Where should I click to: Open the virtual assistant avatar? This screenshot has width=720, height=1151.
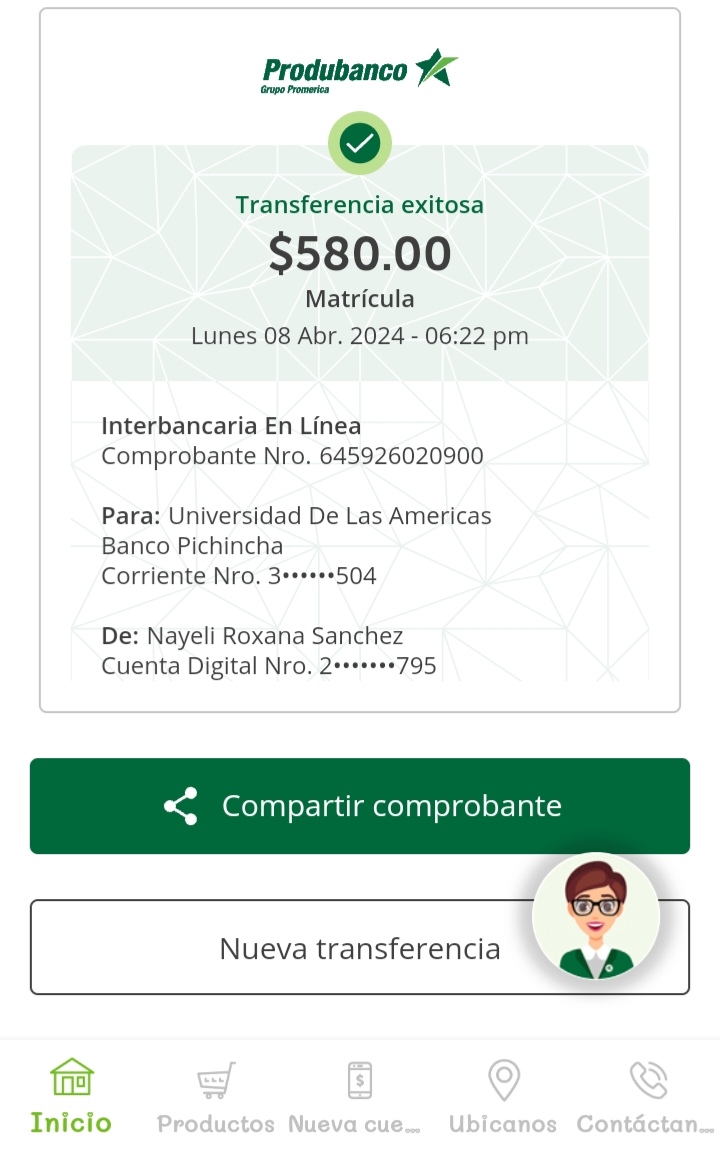596,918
